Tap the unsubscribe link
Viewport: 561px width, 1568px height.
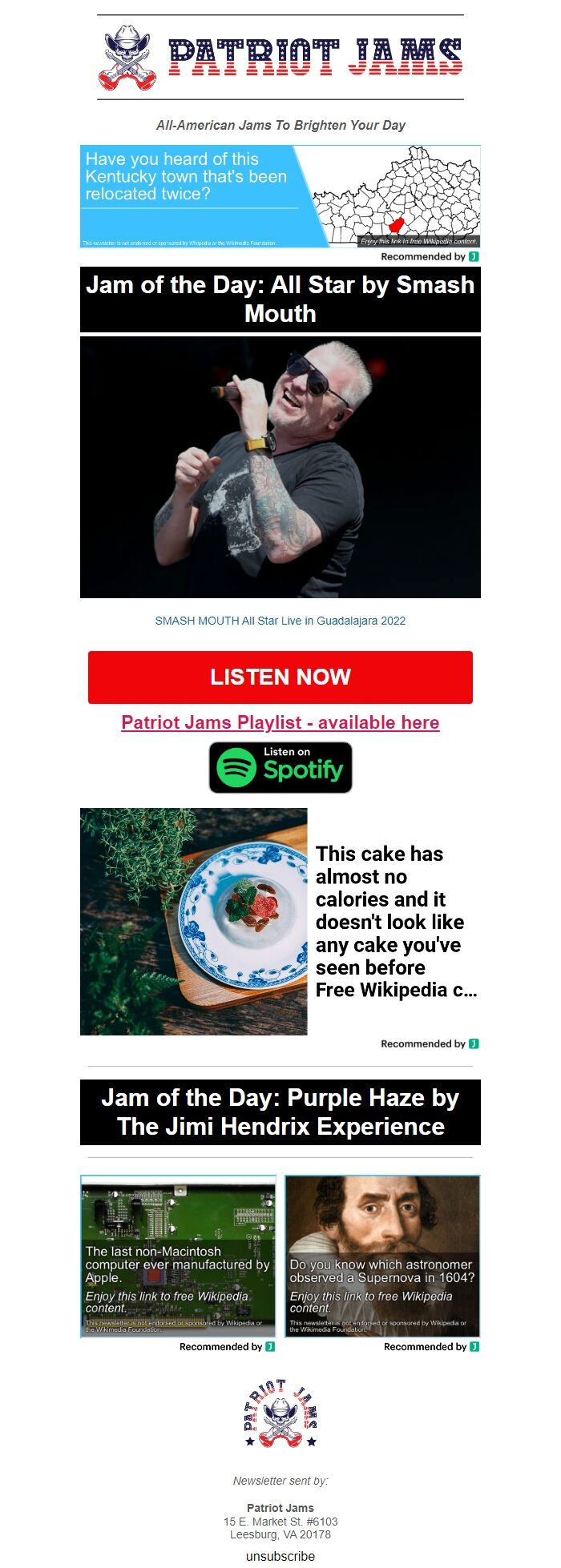(280, 1556)
